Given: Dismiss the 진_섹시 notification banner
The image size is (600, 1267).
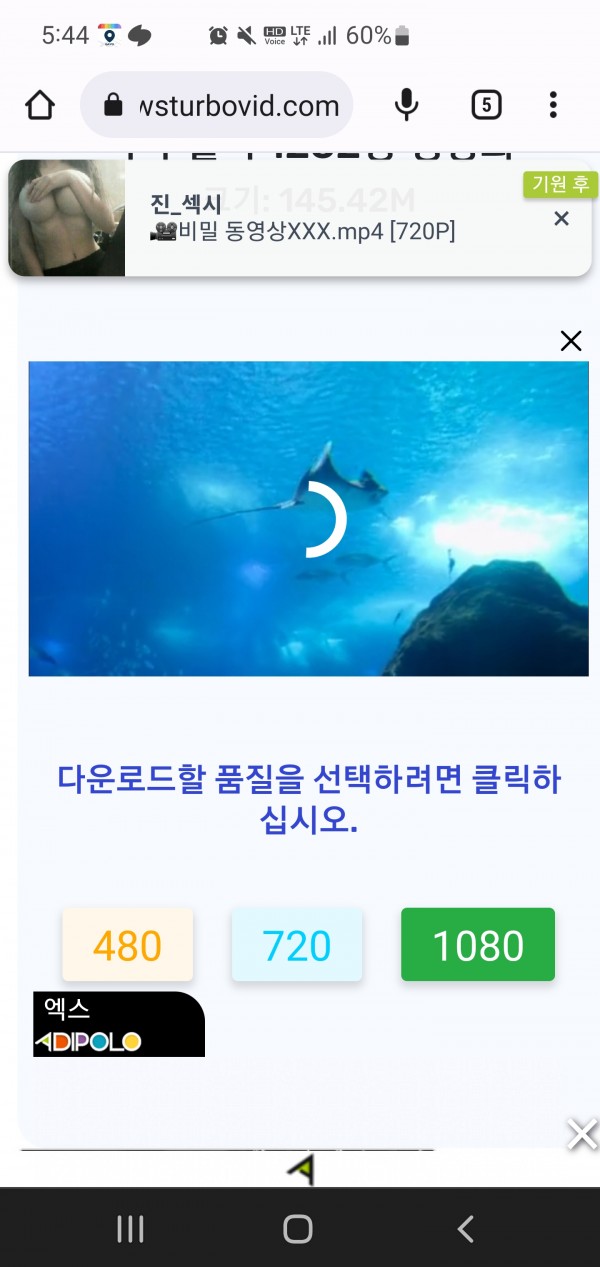Looking at the screenshot, I should point(561,219).
